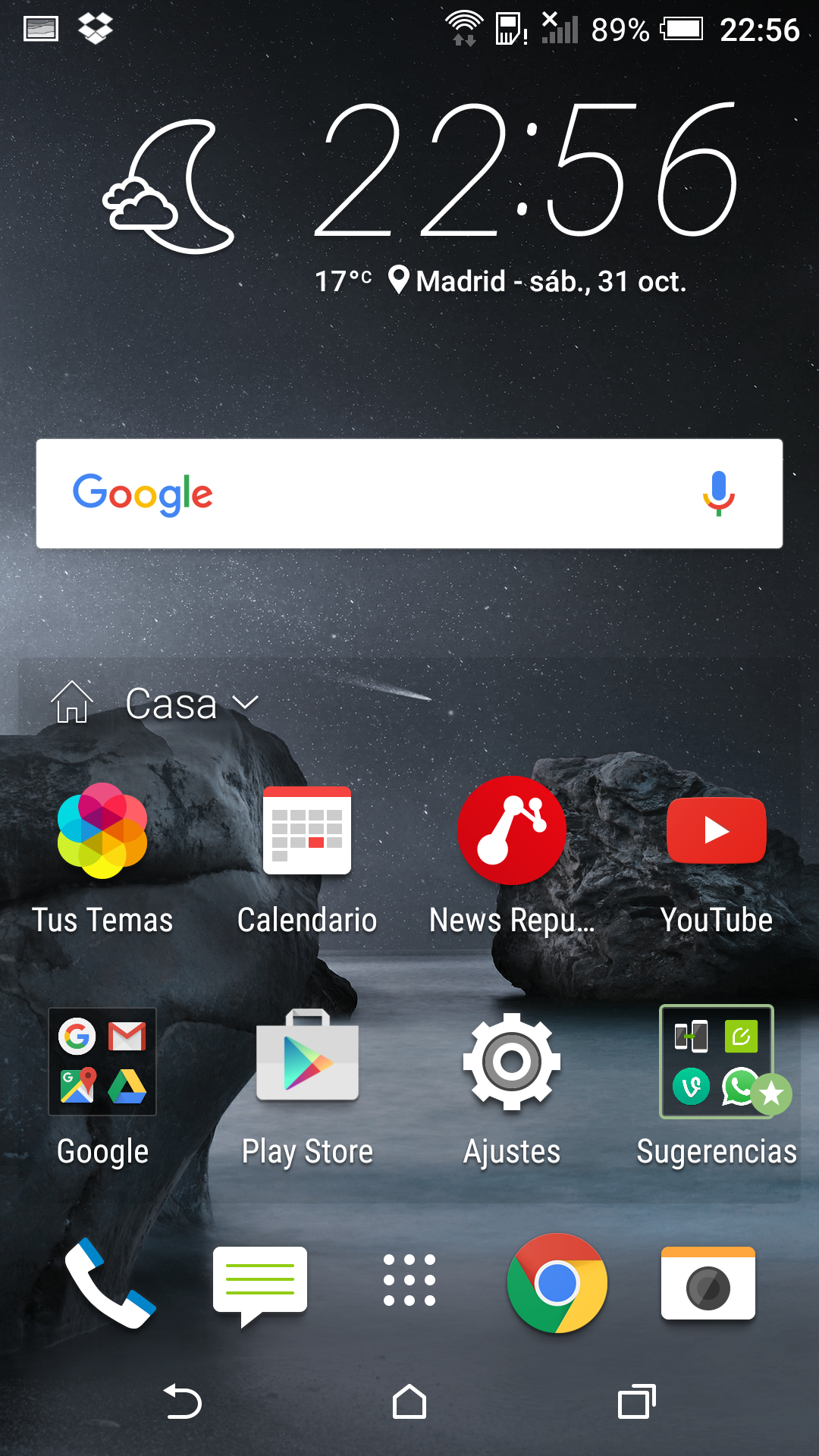The height and width of the screenshot is (1456, 819).
Task: Open Ajustes settings
Action: (512, 1062)
